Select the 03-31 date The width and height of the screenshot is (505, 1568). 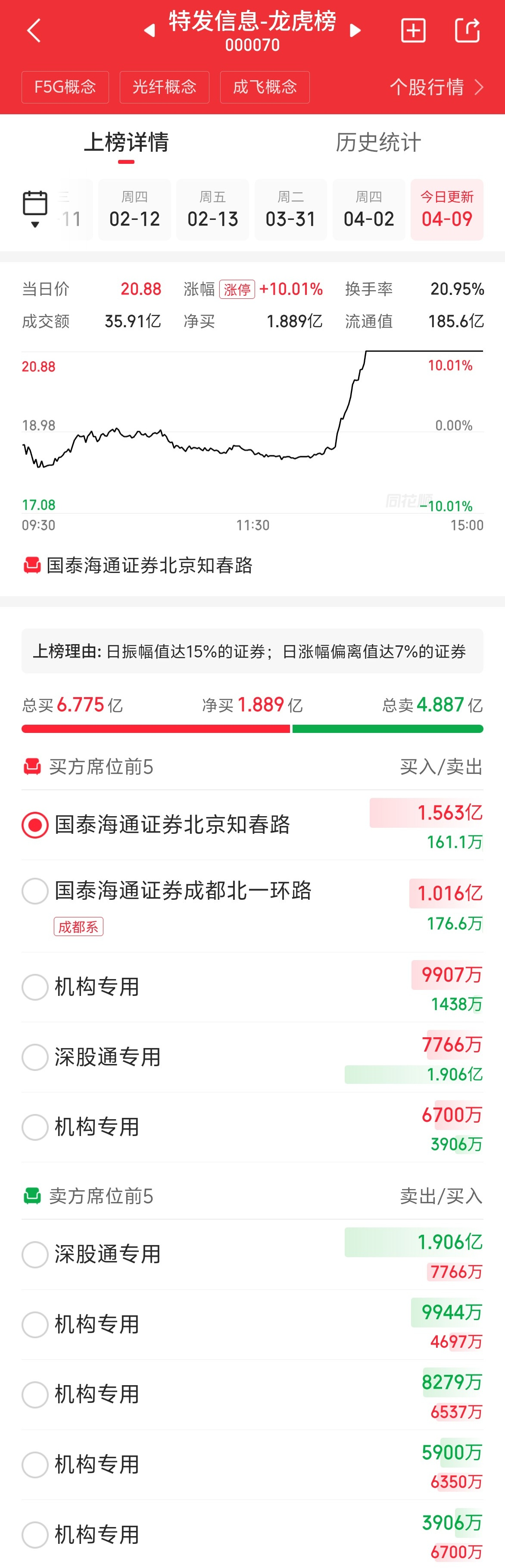pos(291,210)
